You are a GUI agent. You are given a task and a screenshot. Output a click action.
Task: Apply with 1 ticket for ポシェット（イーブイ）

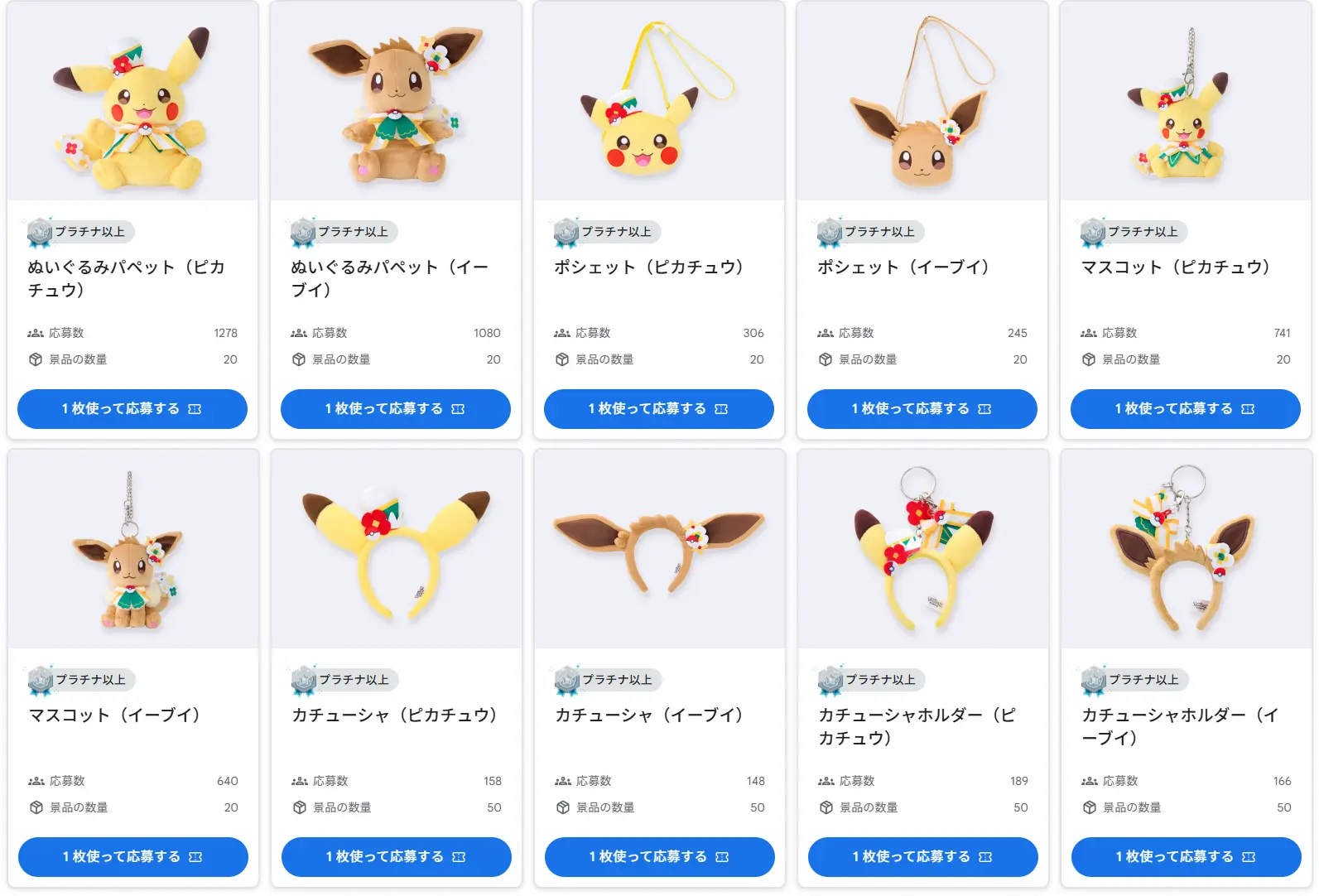coord(922,409)
